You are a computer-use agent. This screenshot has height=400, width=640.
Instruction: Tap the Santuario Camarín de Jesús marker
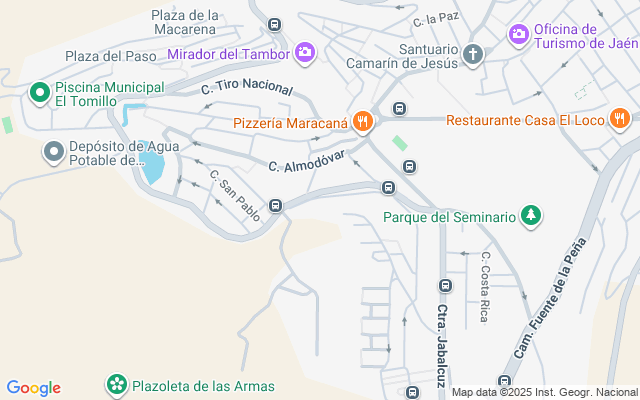click(473, 55)
